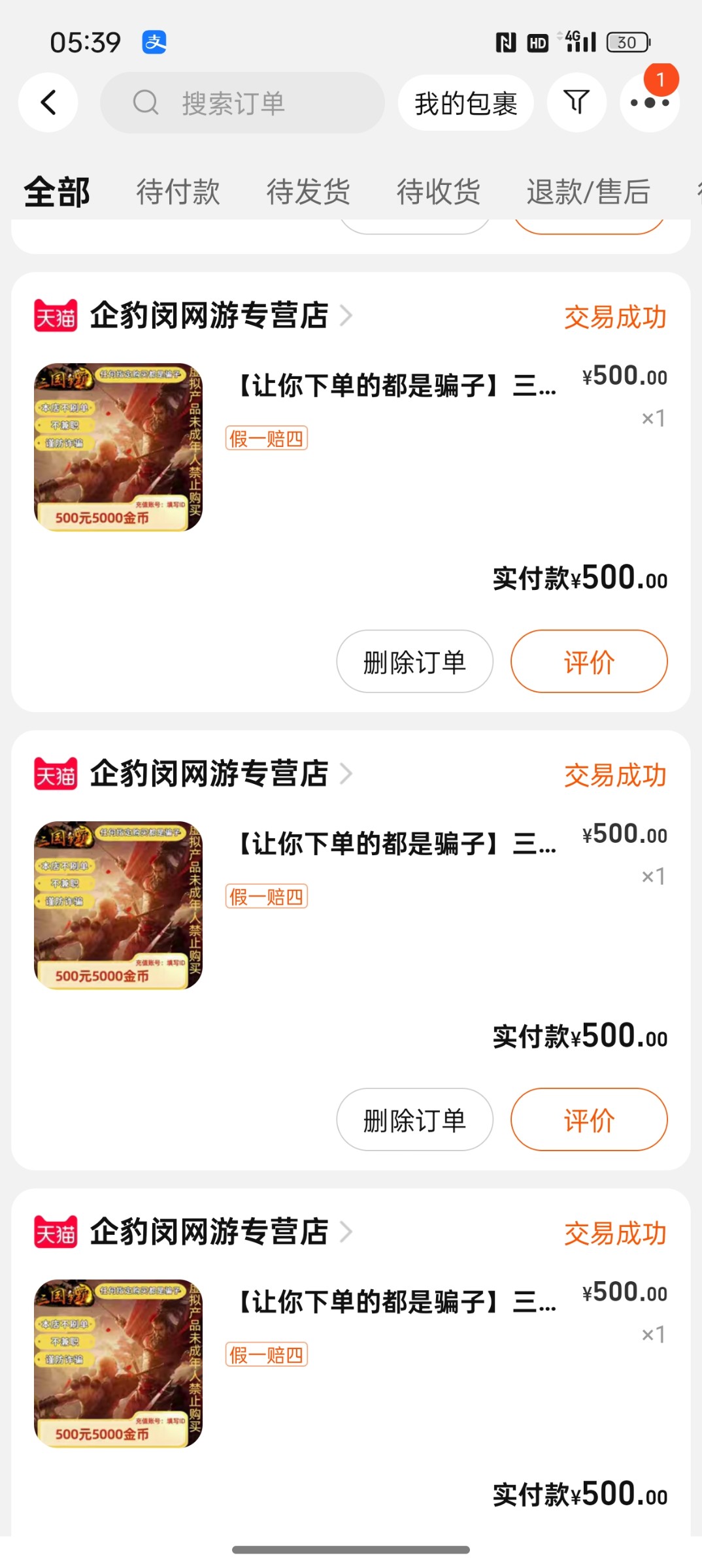Switch to the 待付款 tab
Viewport: 702px width, 1568px height.
pos(178,192)
